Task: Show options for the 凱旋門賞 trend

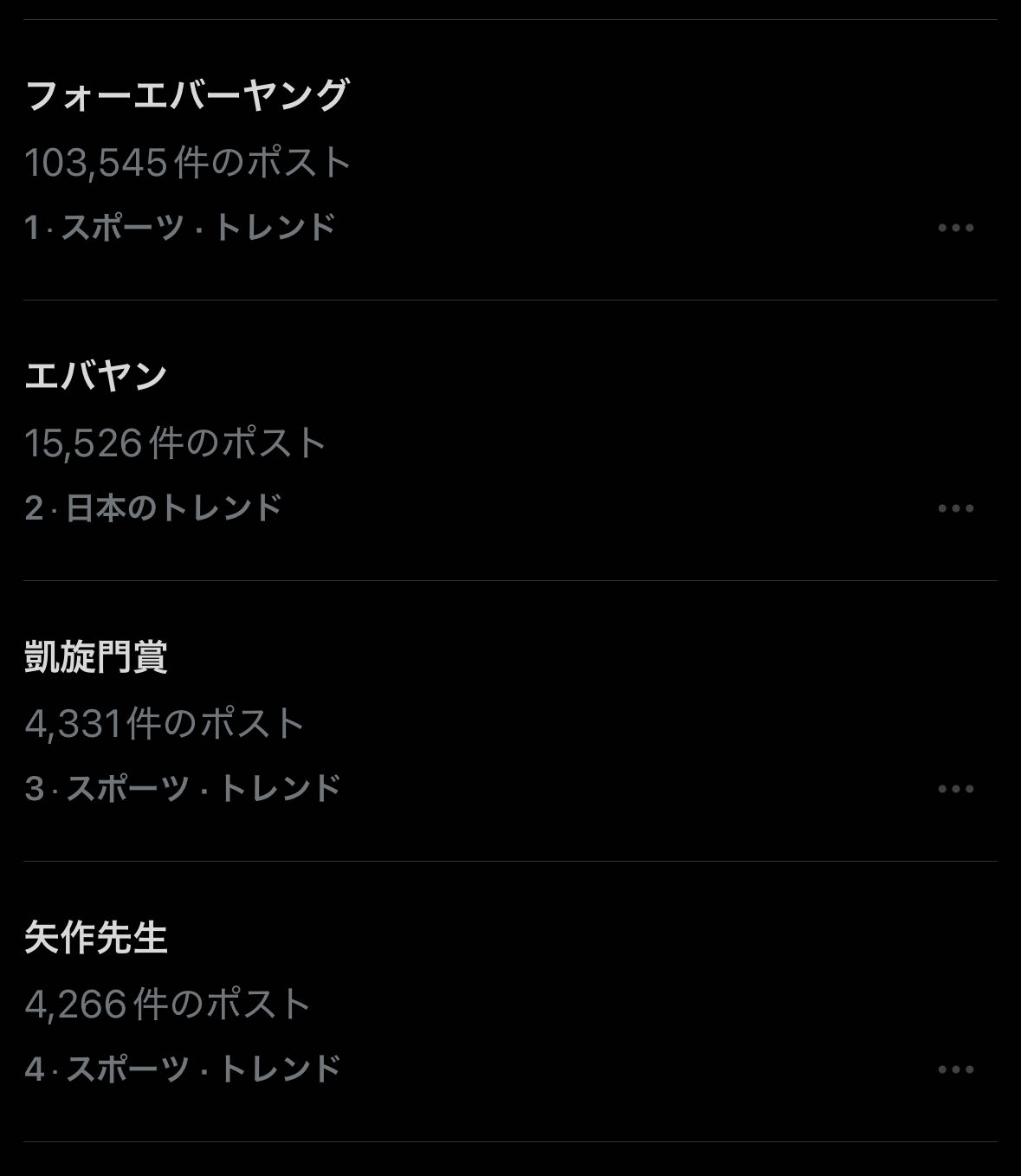Action: [x=955, y=790]
